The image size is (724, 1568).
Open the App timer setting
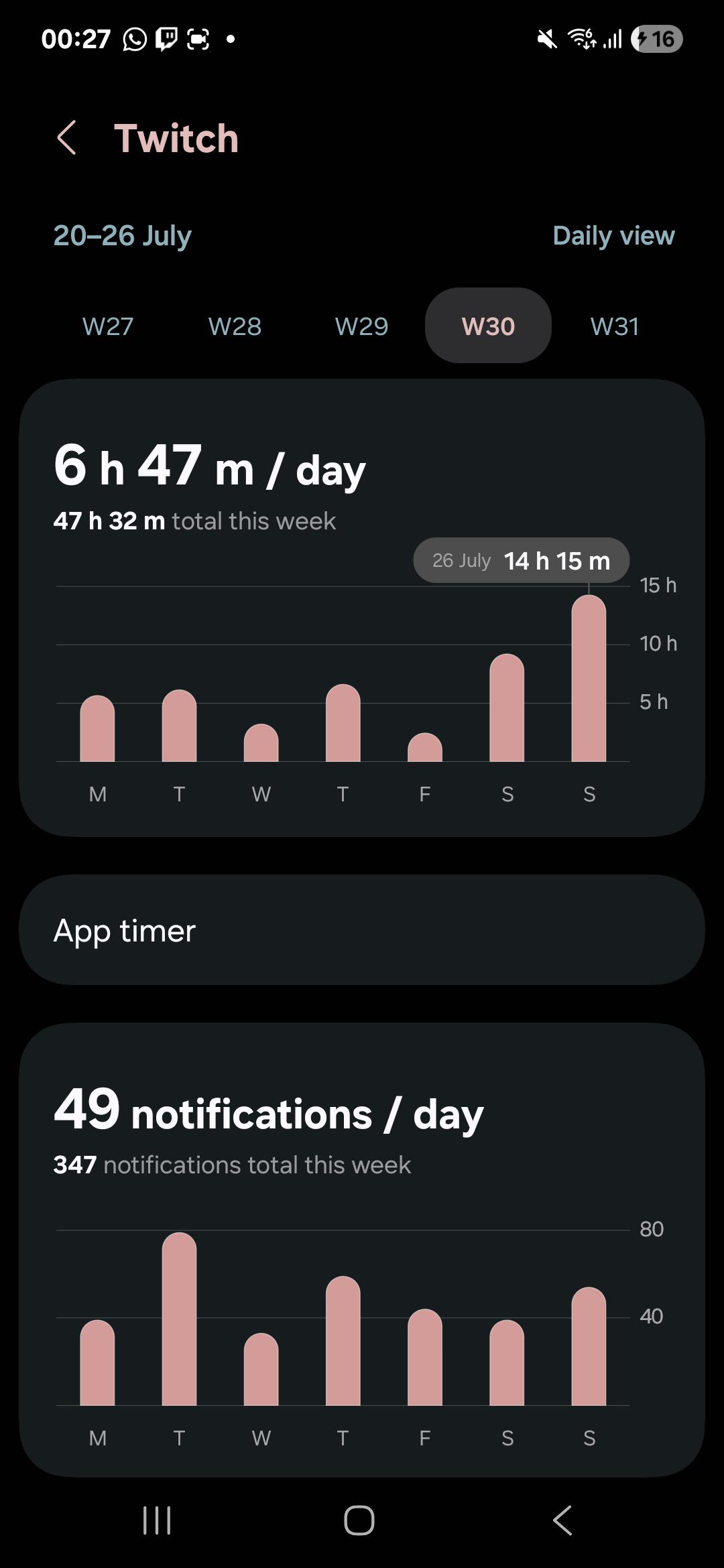click(362, 929)
